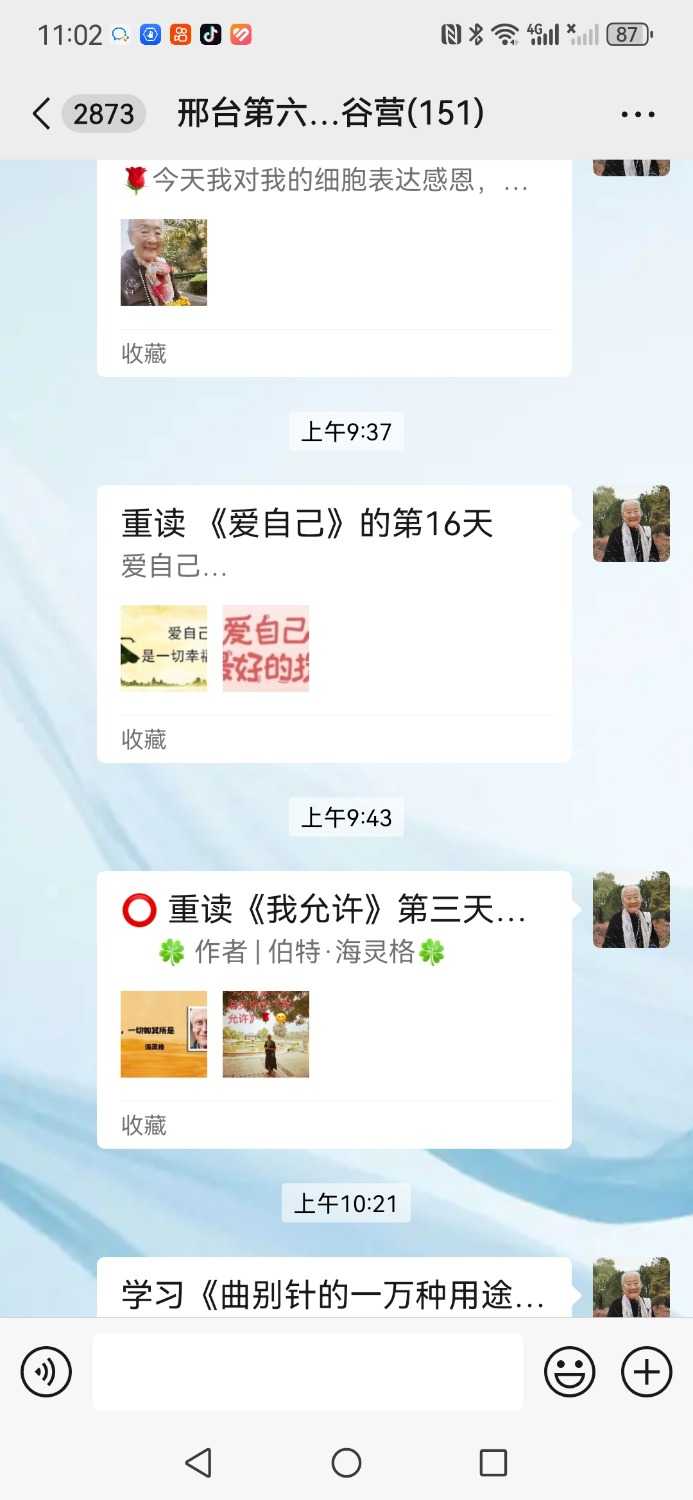Tap sender's avatar beside 爱自己 message
Viewport: 693px width, 1500px height.
[x=631, y=524]
